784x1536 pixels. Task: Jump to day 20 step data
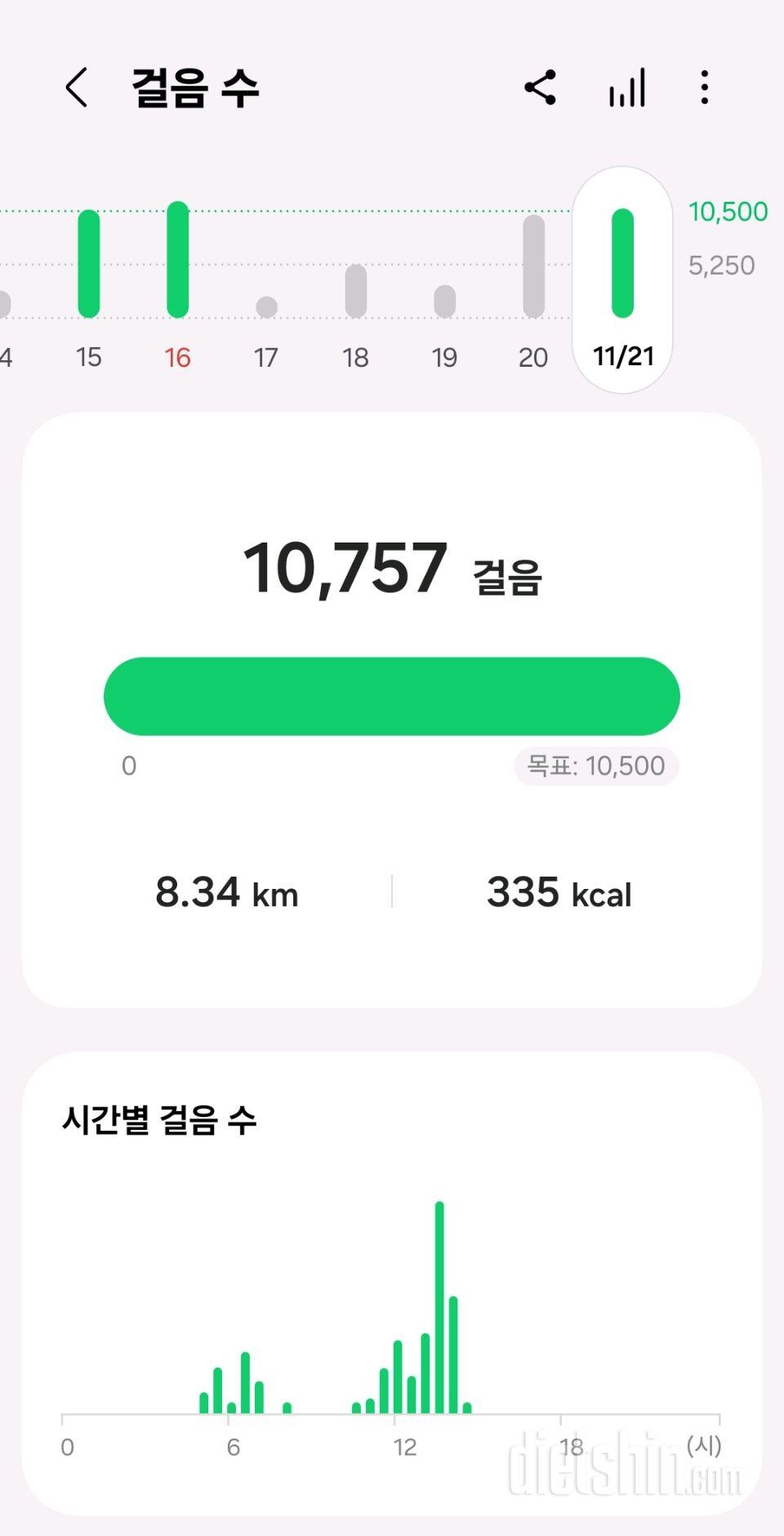click(x=533, y=266)
